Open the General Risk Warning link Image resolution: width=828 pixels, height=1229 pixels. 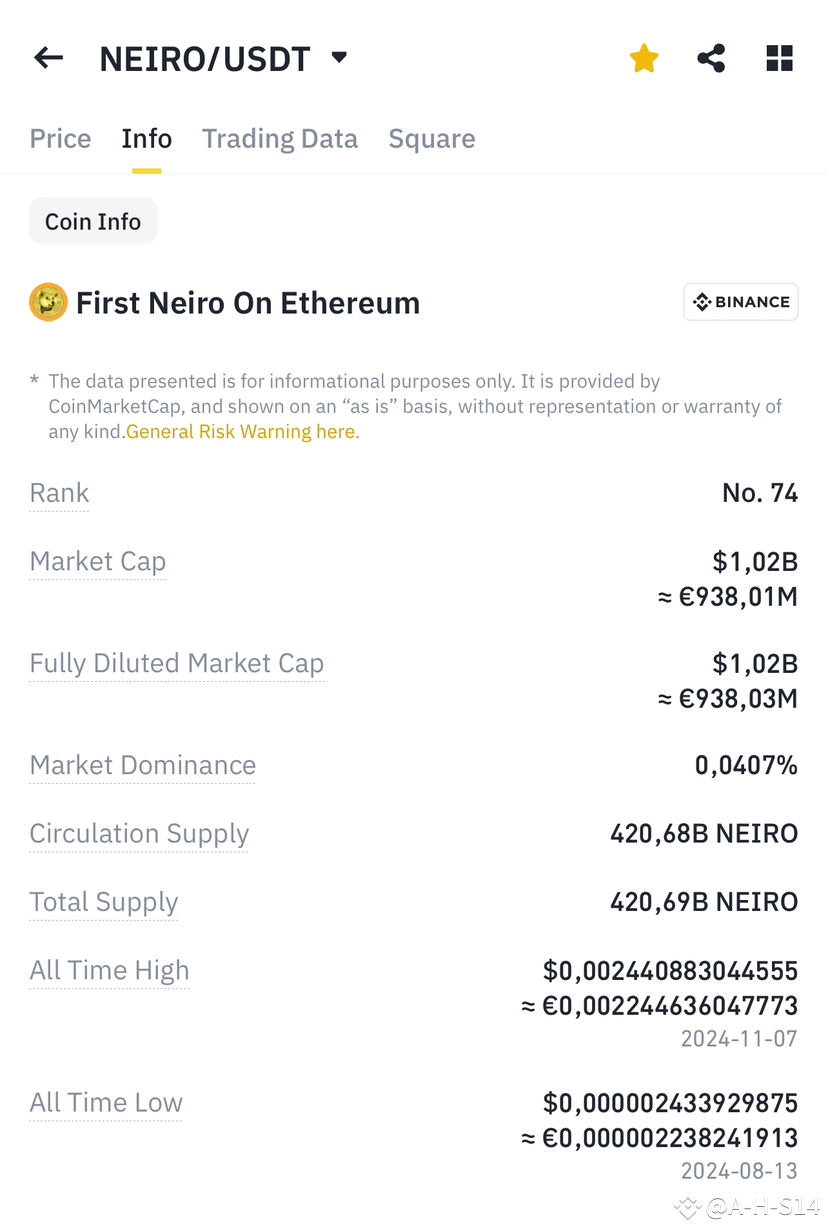click(x=242, y=431)
